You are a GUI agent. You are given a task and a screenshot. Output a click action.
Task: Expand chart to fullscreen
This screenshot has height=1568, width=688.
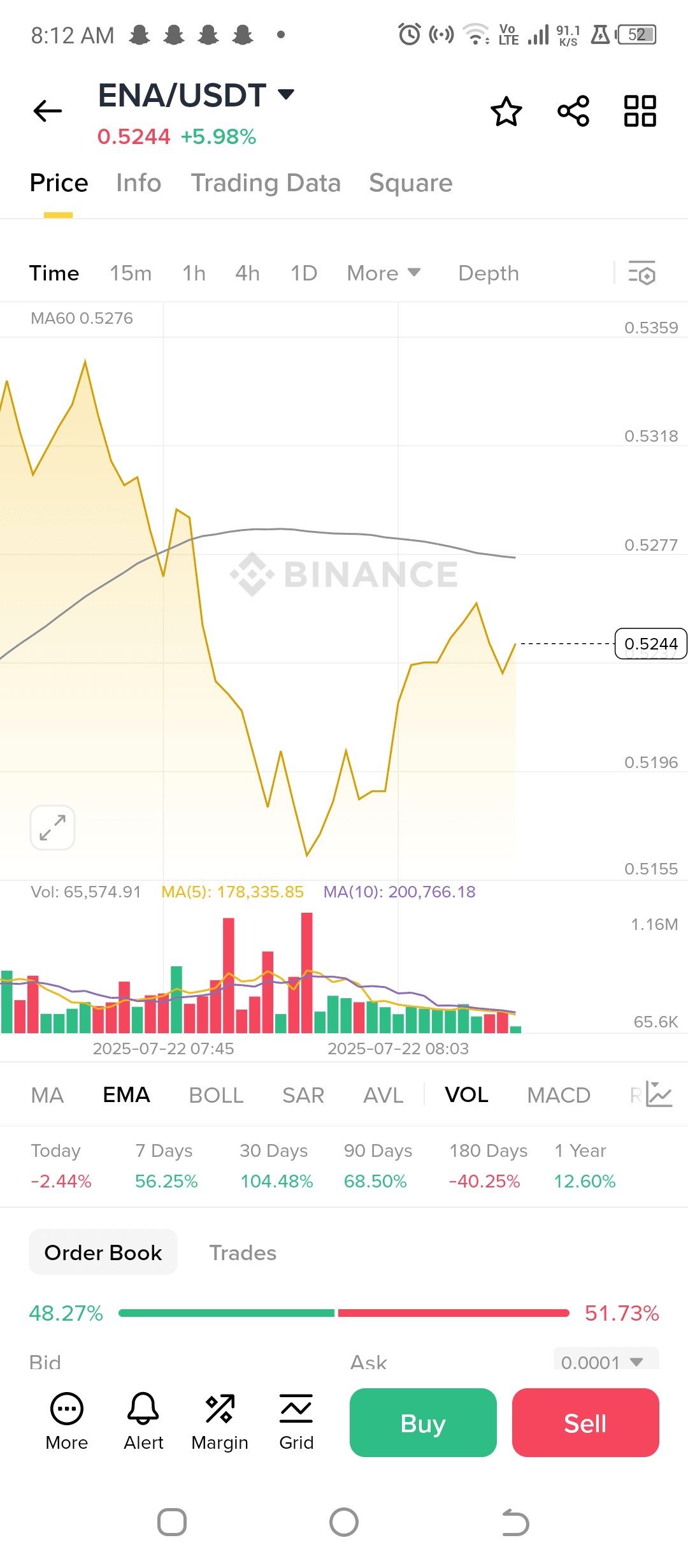pos(53,827)
